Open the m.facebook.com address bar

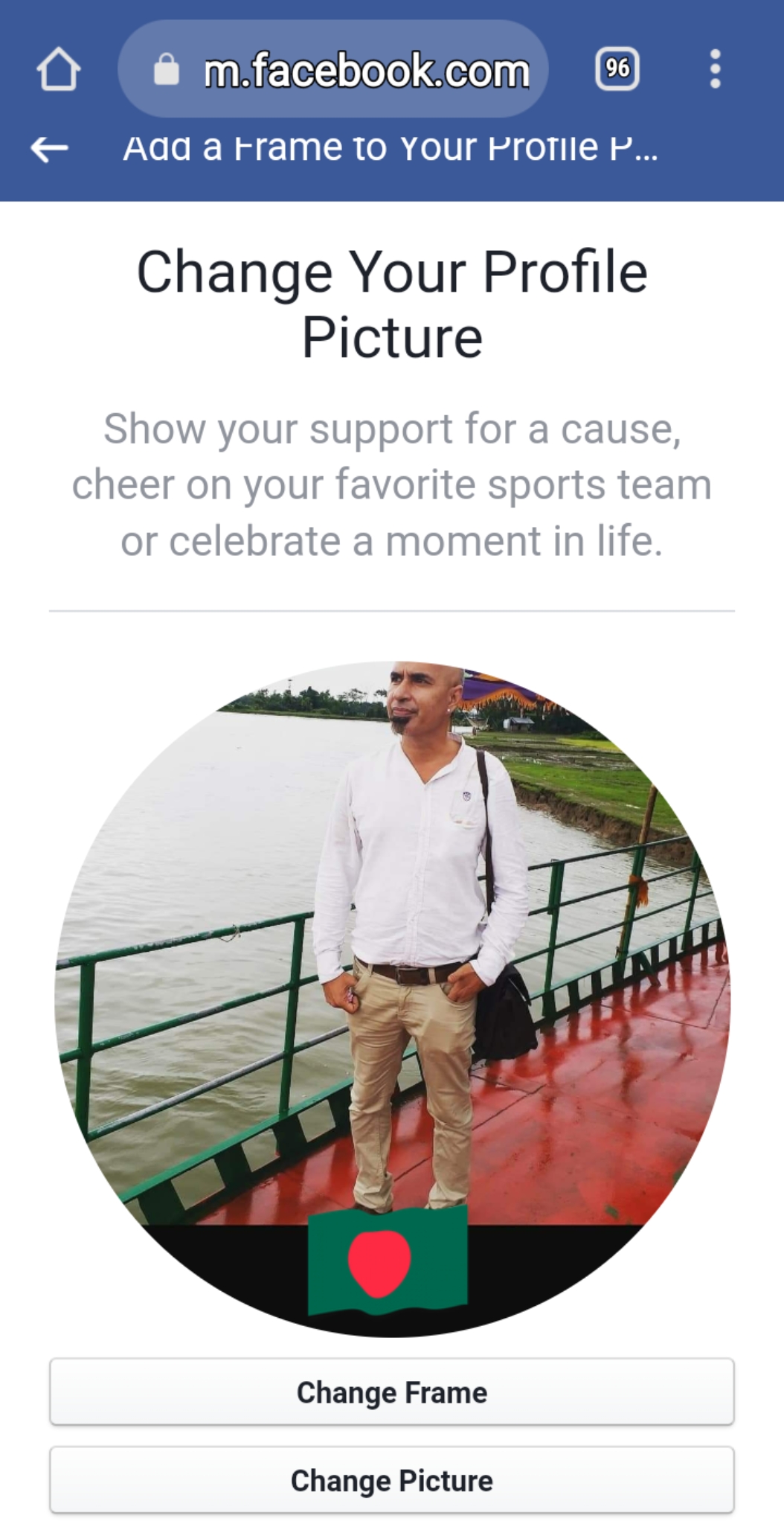coord(333,69)
